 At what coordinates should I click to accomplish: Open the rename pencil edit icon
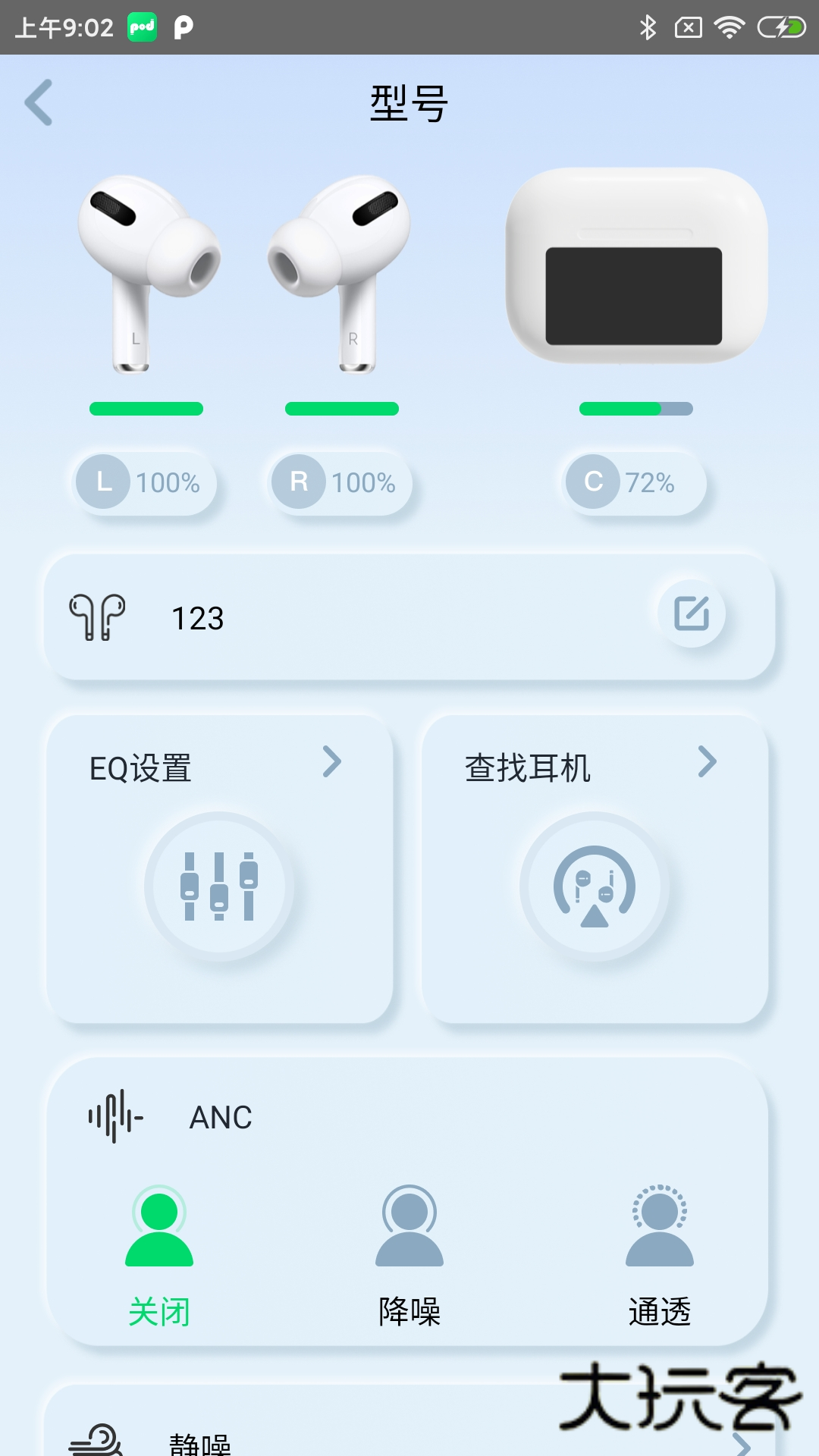(x=692, y=616)
